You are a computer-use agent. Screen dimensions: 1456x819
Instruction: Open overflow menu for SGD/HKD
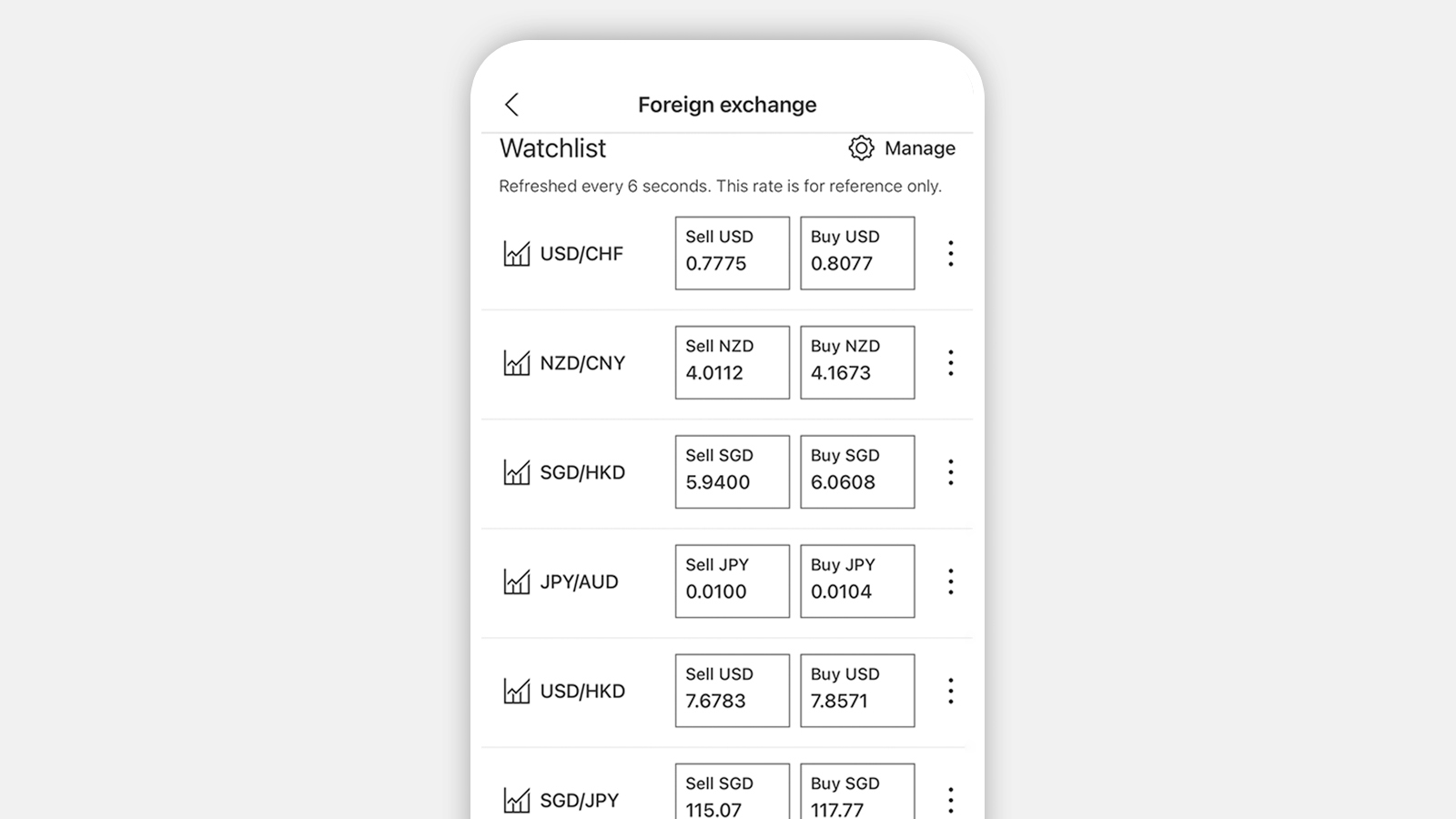point(951,471)
